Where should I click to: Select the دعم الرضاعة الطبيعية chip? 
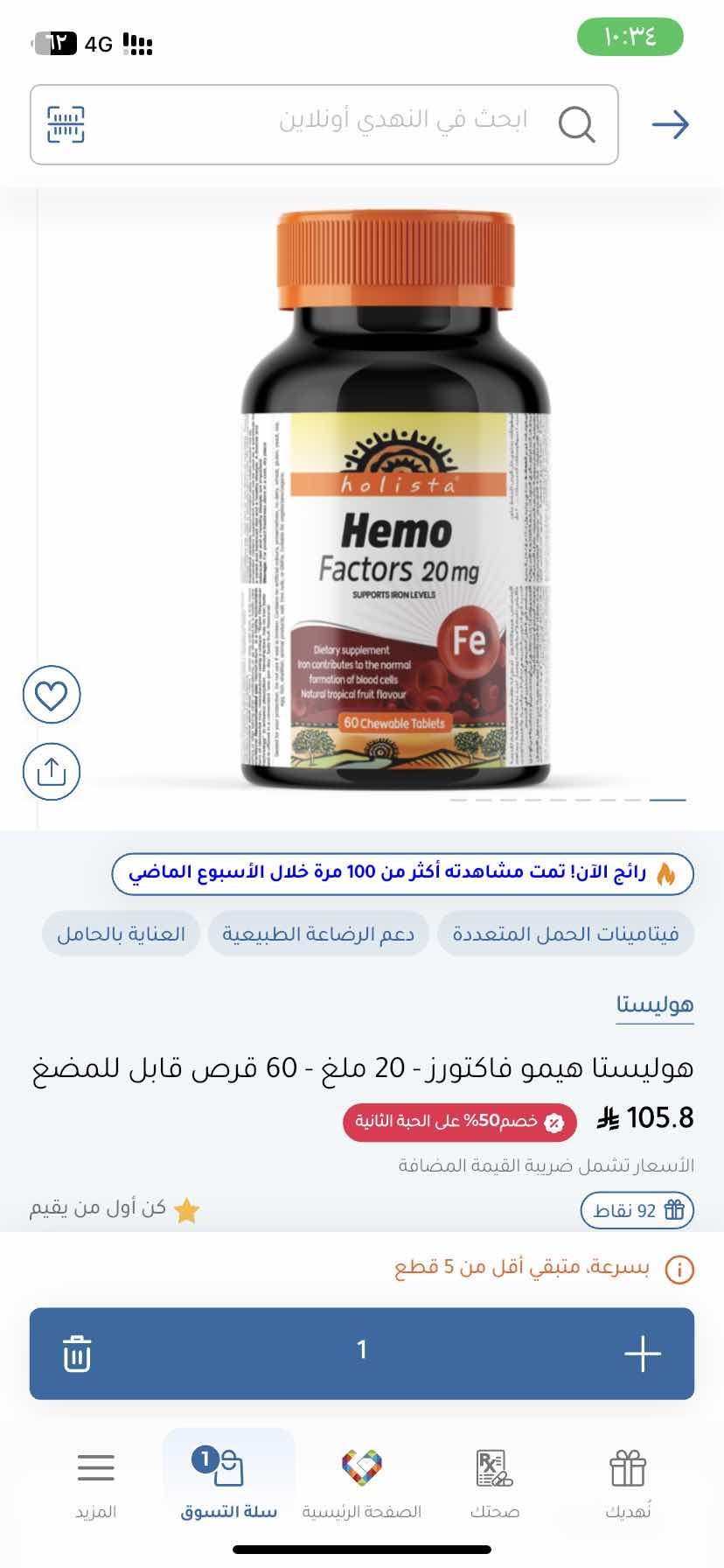pos(318,934)
